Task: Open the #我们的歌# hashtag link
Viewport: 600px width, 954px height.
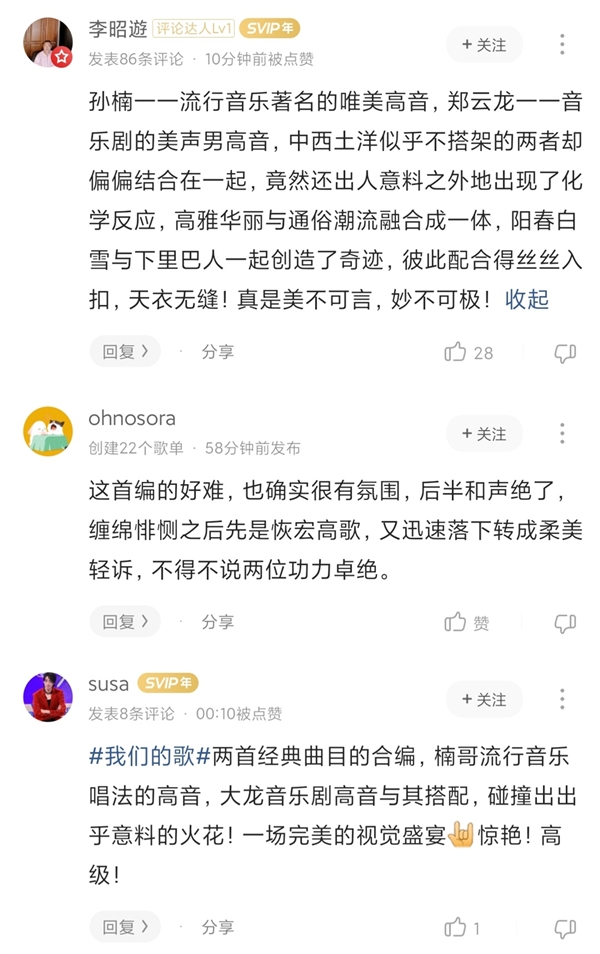Action: (148, 754)
